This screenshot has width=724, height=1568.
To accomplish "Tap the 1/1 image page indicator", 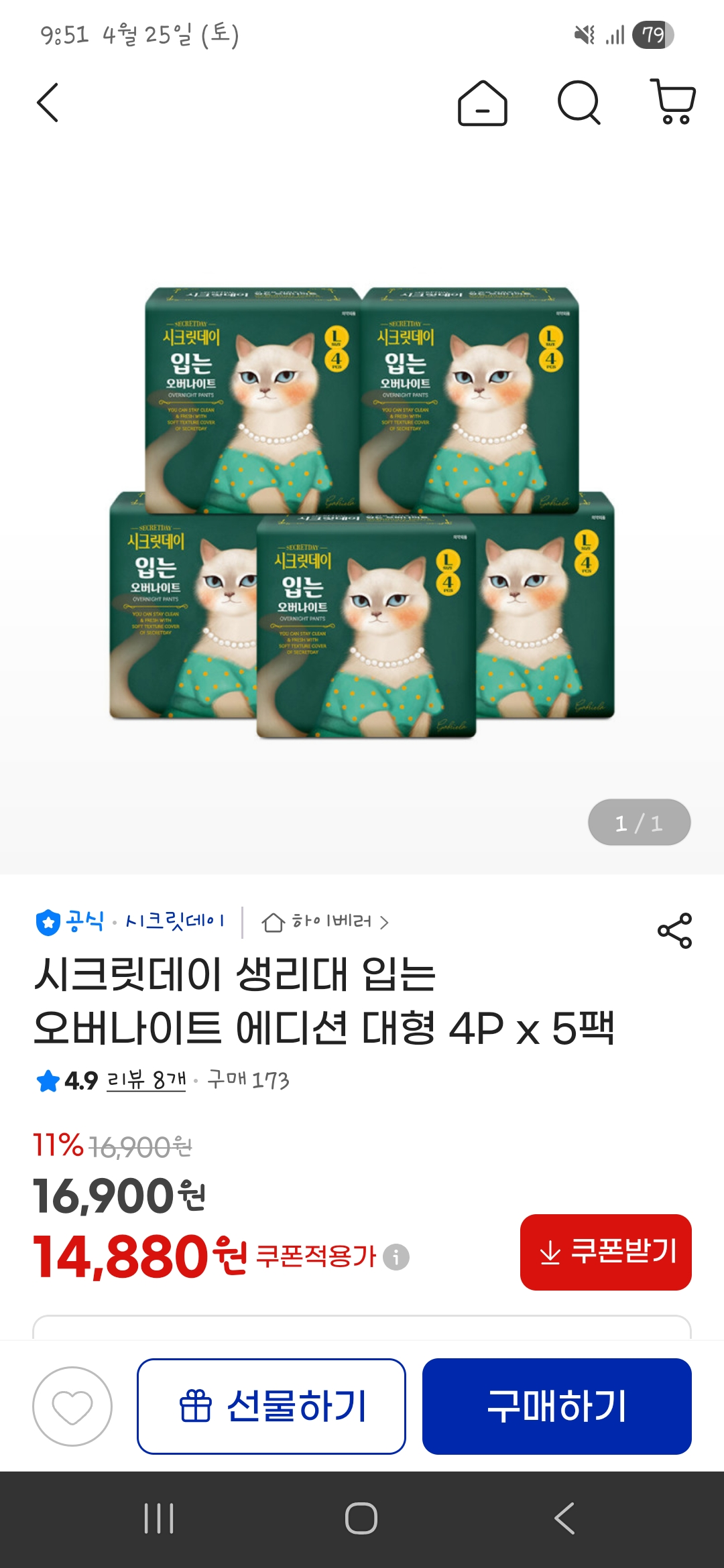I will coord(638,822).
